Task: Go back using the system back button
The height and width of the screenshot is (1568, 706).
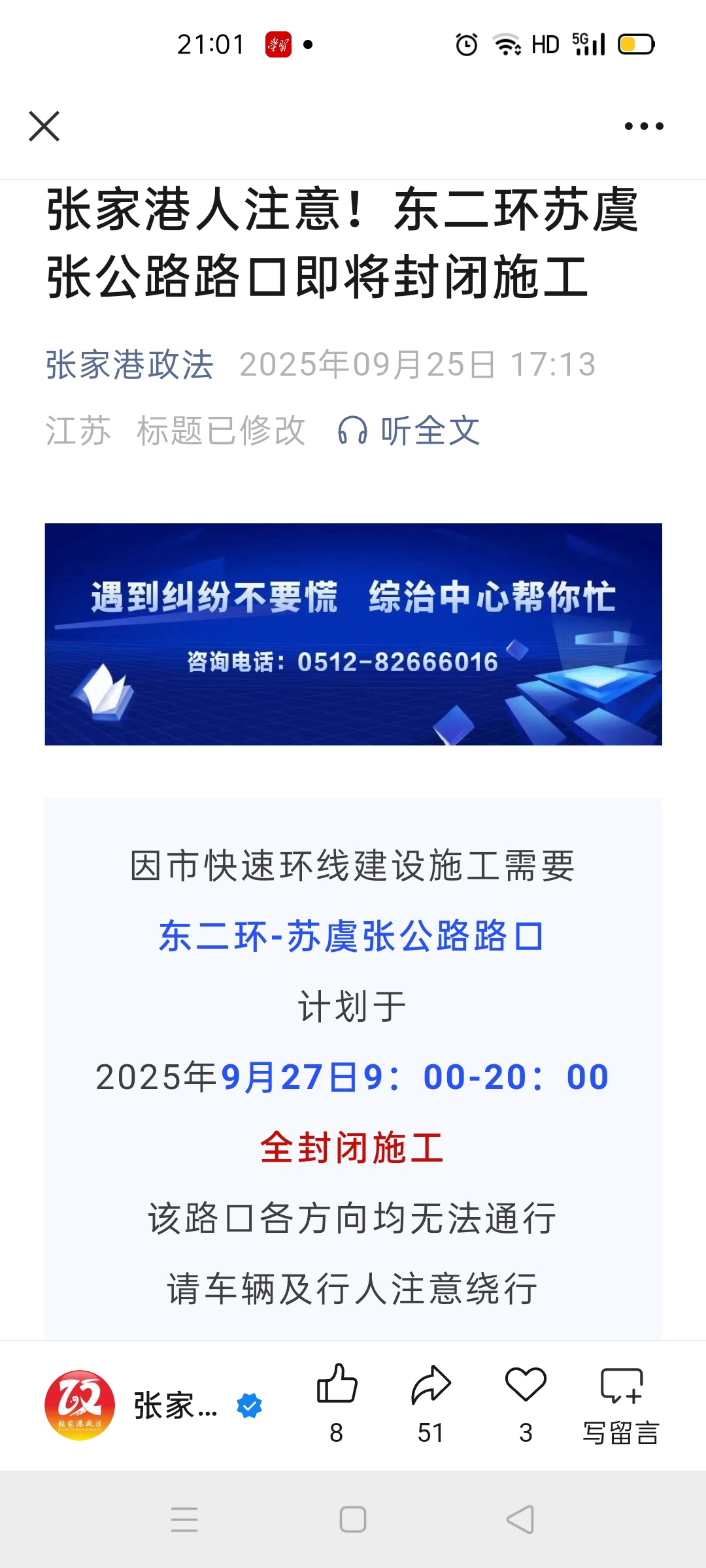Action: [520, 1519]
